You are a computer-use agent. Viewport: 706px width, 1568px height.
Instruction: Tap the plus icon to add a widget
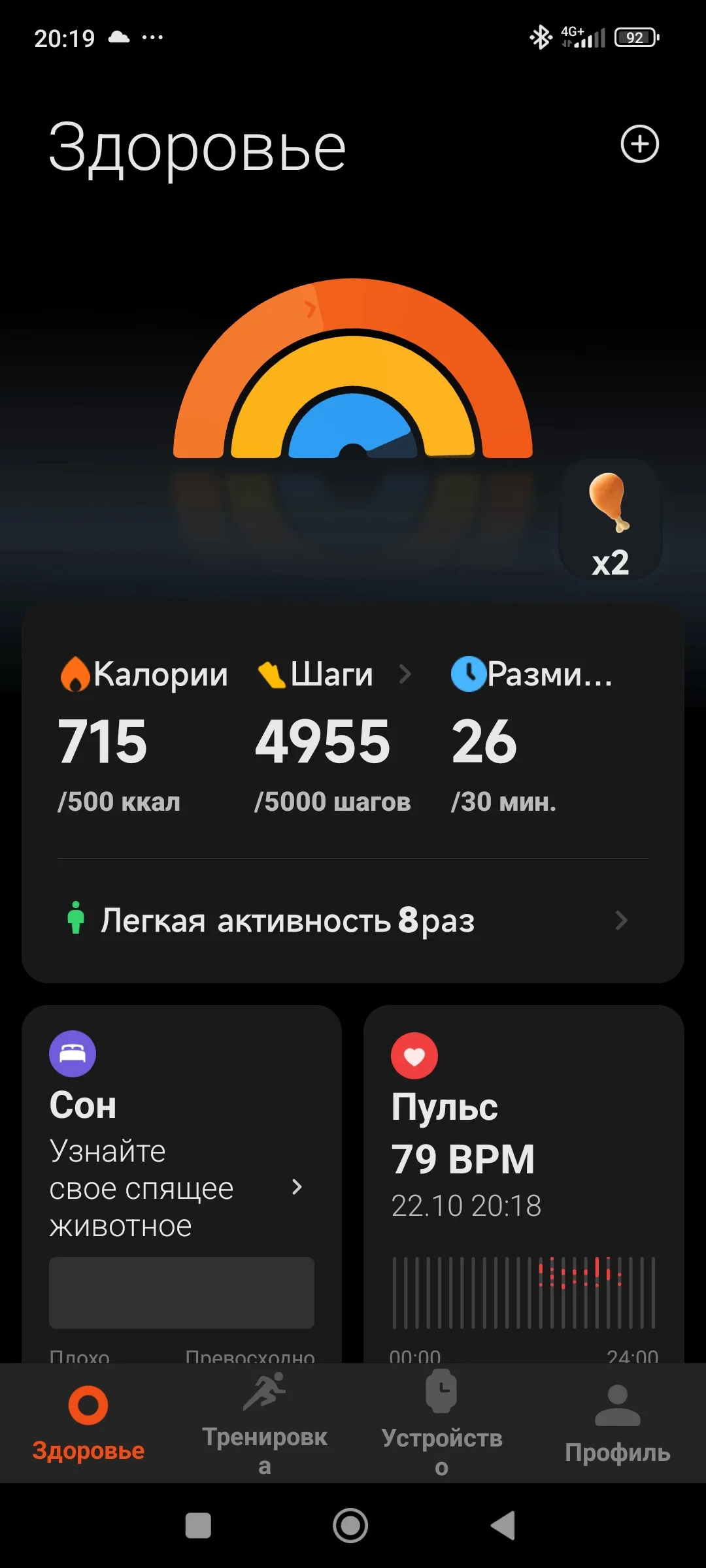tap(639, 145)
